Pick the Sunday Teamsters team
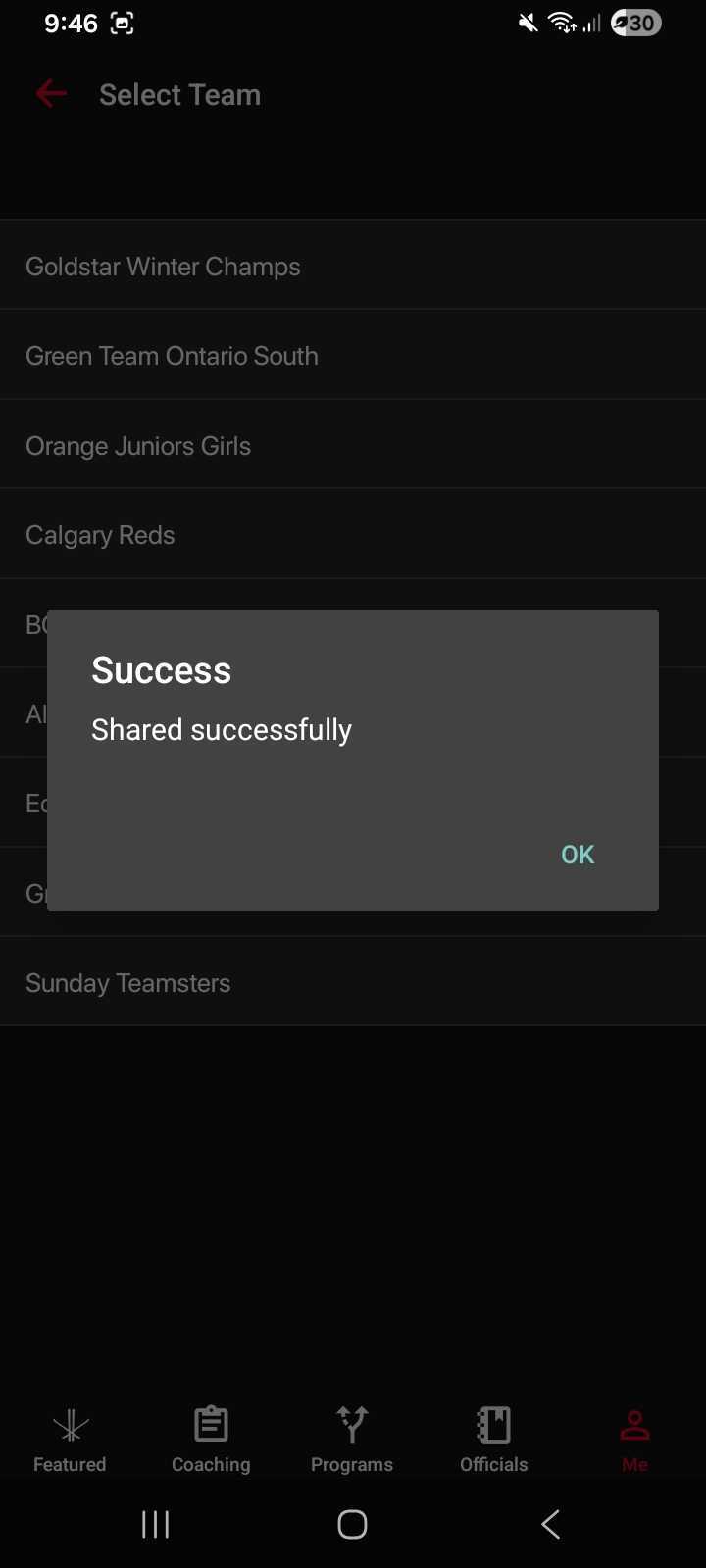The width and height of the screenshot is (706, 1568). click(x=128, y=983)
